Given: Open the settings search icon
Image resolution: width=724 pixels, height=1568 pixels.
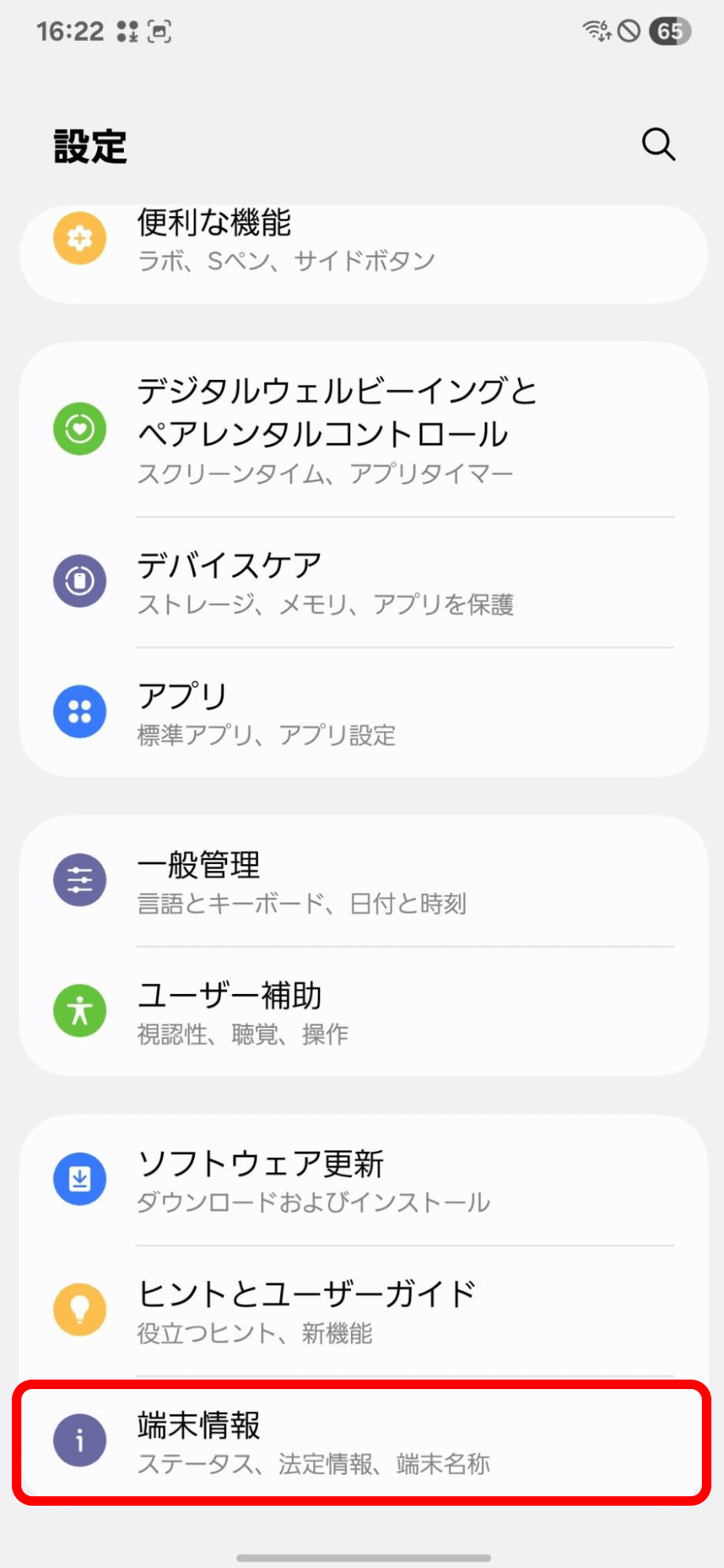Looking at the screenshot, I should point(658,145).
